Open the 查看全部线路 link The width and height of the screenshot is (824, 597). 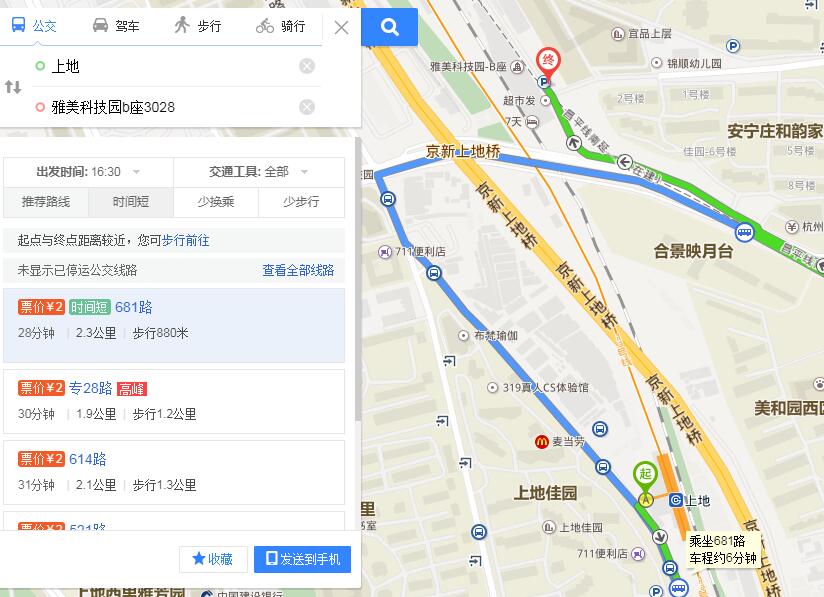(298, 270)
